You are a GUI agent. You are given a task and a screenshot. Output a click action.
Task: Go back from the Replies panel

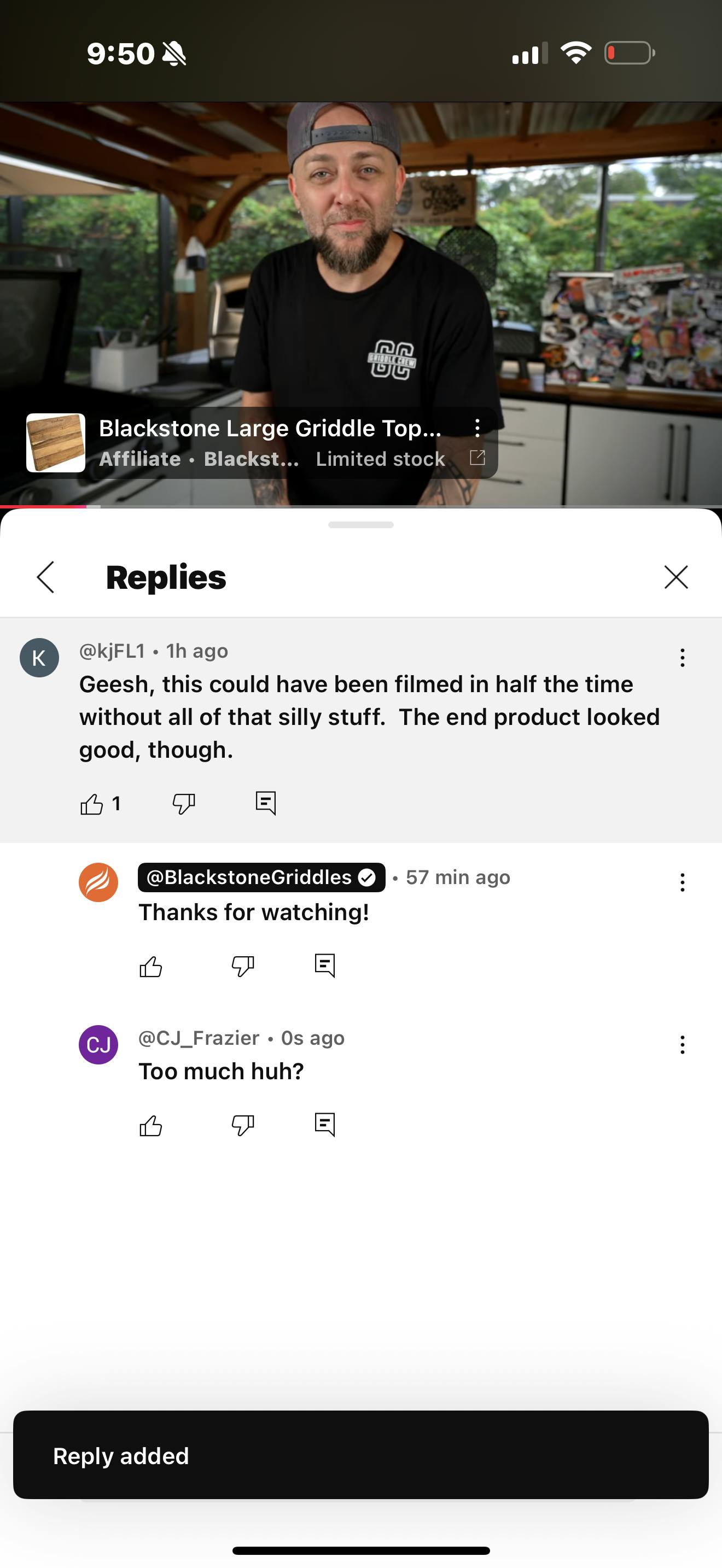[x=45, y=577]
